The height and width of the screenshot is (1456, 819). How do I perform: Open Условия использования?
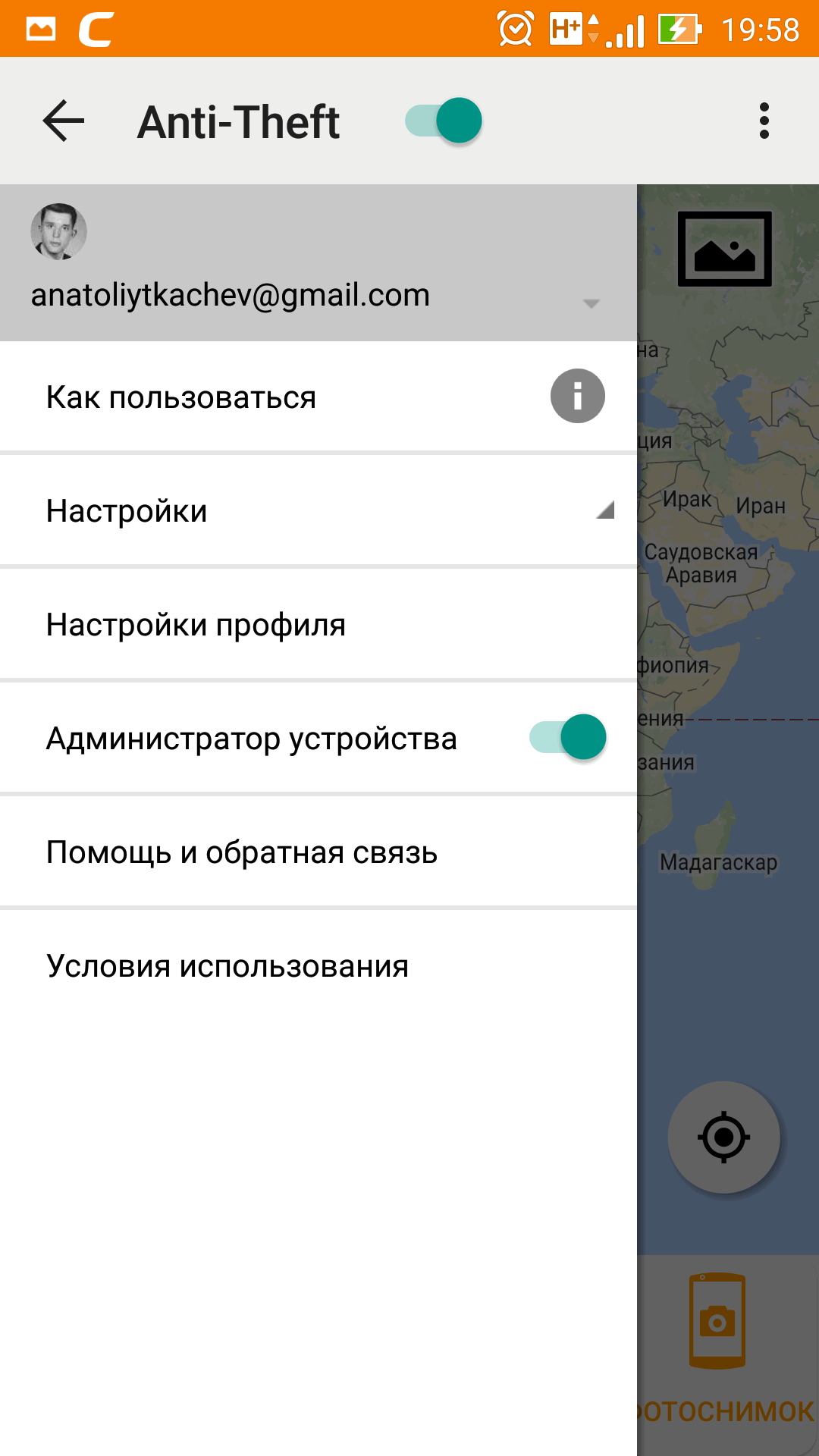[318, 966]
